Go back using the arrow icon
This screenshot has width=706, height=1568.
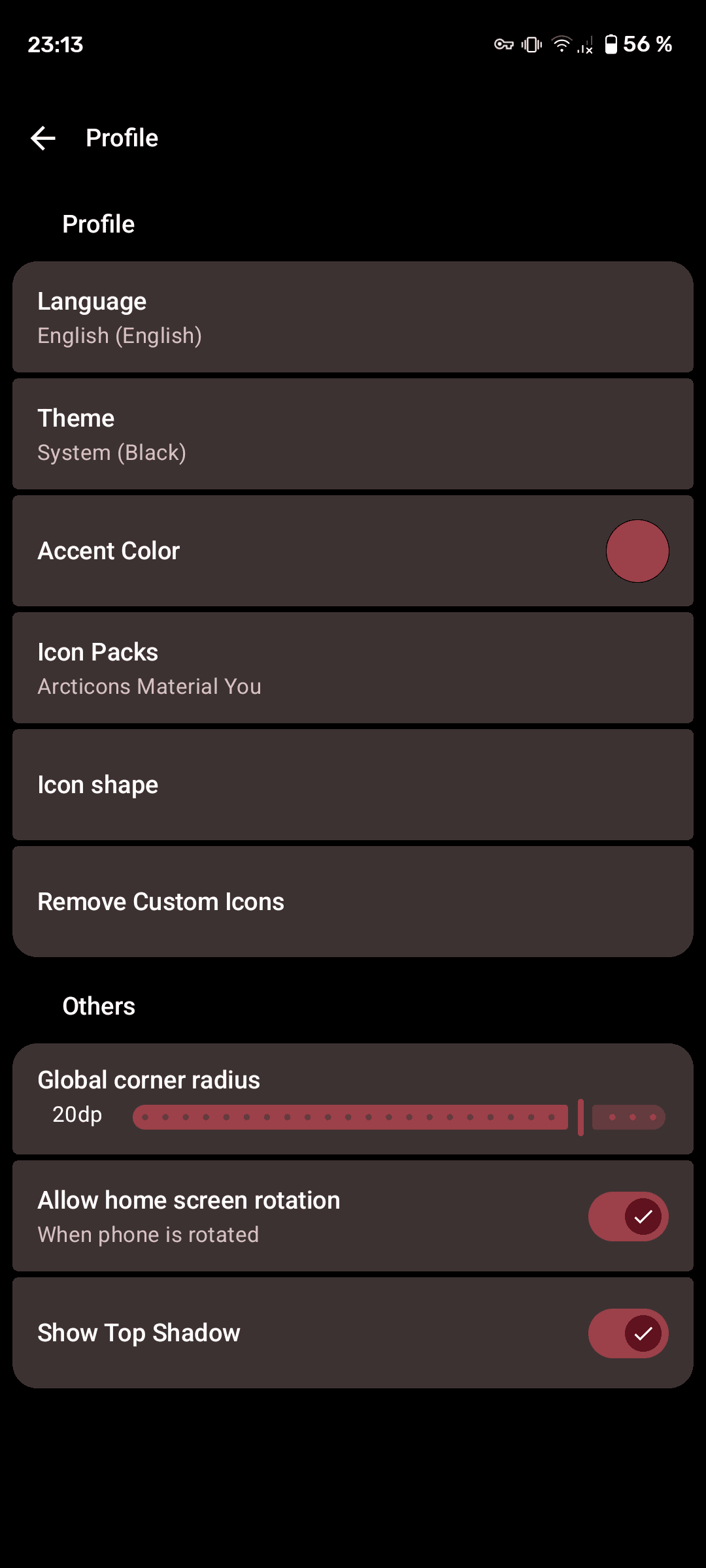click(43, 138)
